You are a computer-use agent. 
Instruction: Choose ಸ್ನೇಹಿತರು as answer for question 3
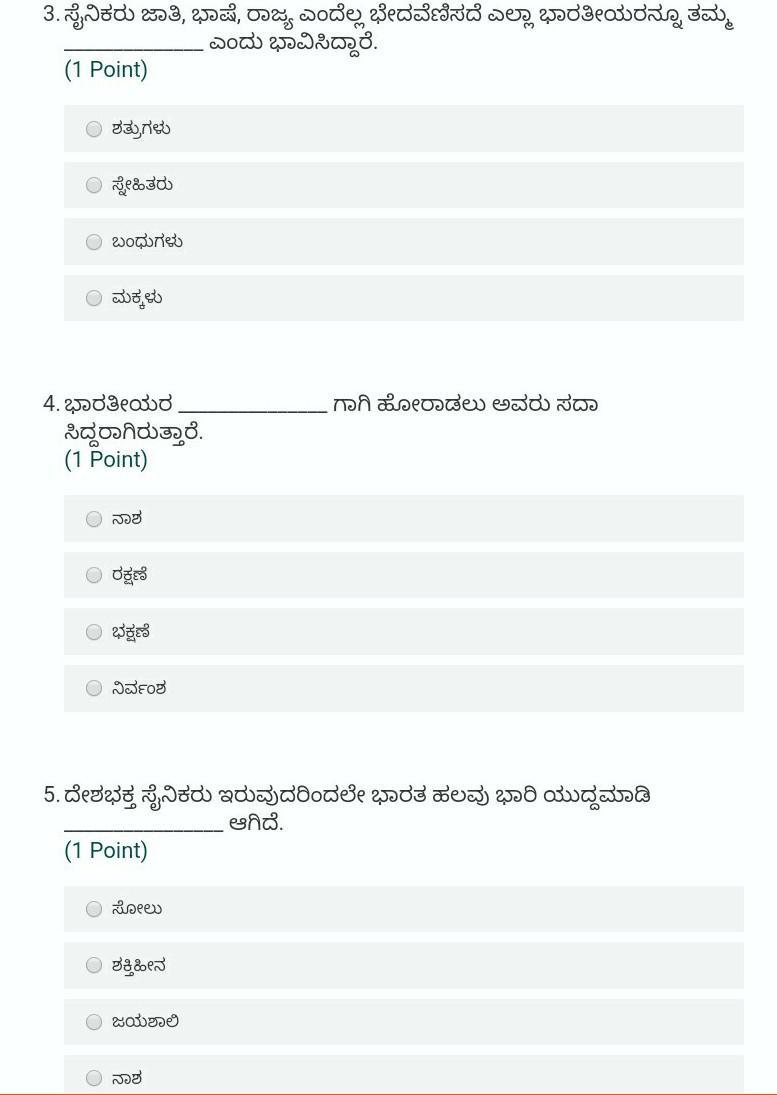pyautogui.click(x=94, y=185)
